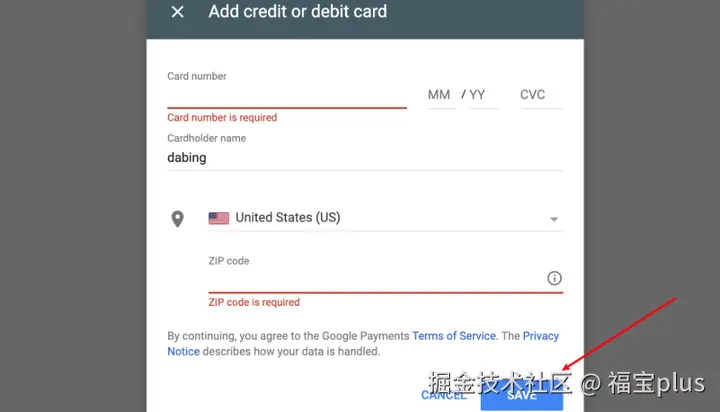Edit the Cardholder name field
Viewport: 720px width, 412px height.
pyautogui.click(x=364, y=157)
